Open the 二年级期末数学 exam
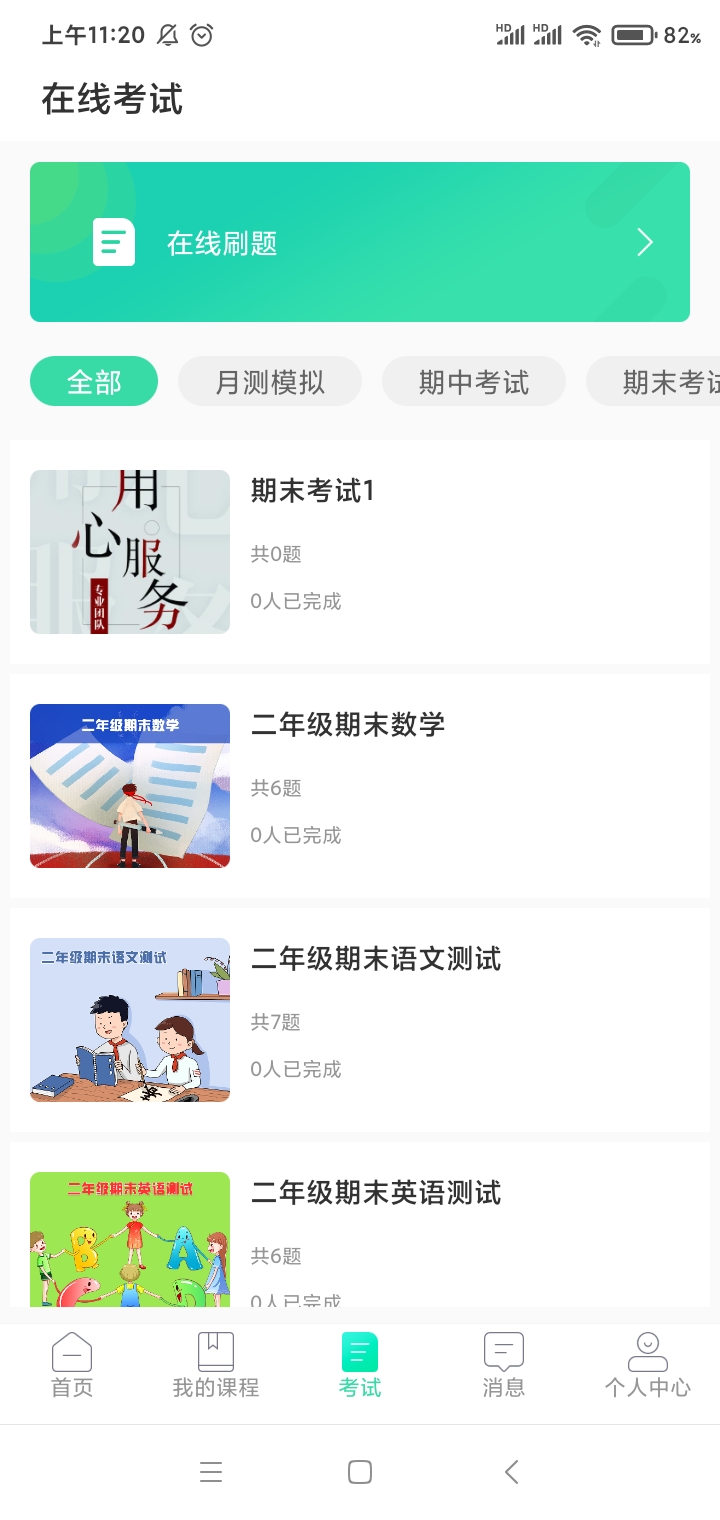Image resolution: width=720 pixels, height=1520 pixels. click(360, 786)
